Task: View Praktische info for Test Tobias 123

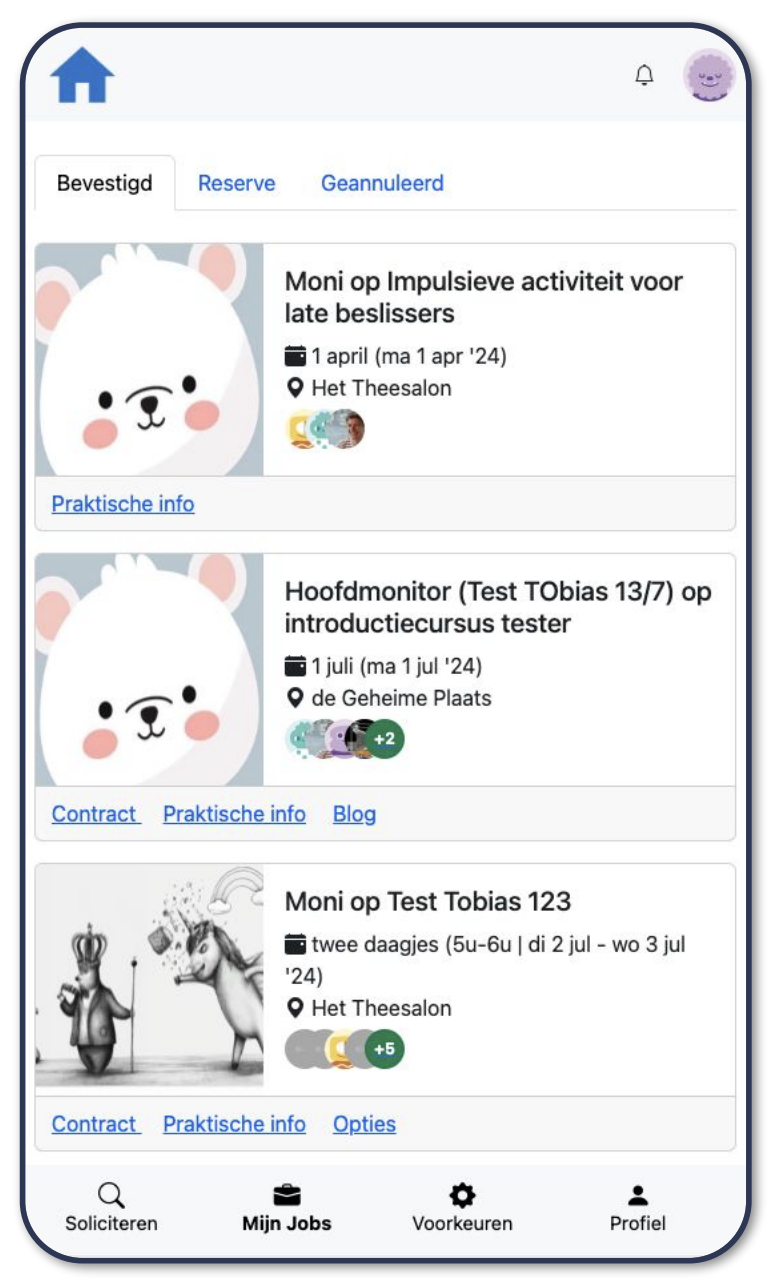Action: coord(234,1124)
